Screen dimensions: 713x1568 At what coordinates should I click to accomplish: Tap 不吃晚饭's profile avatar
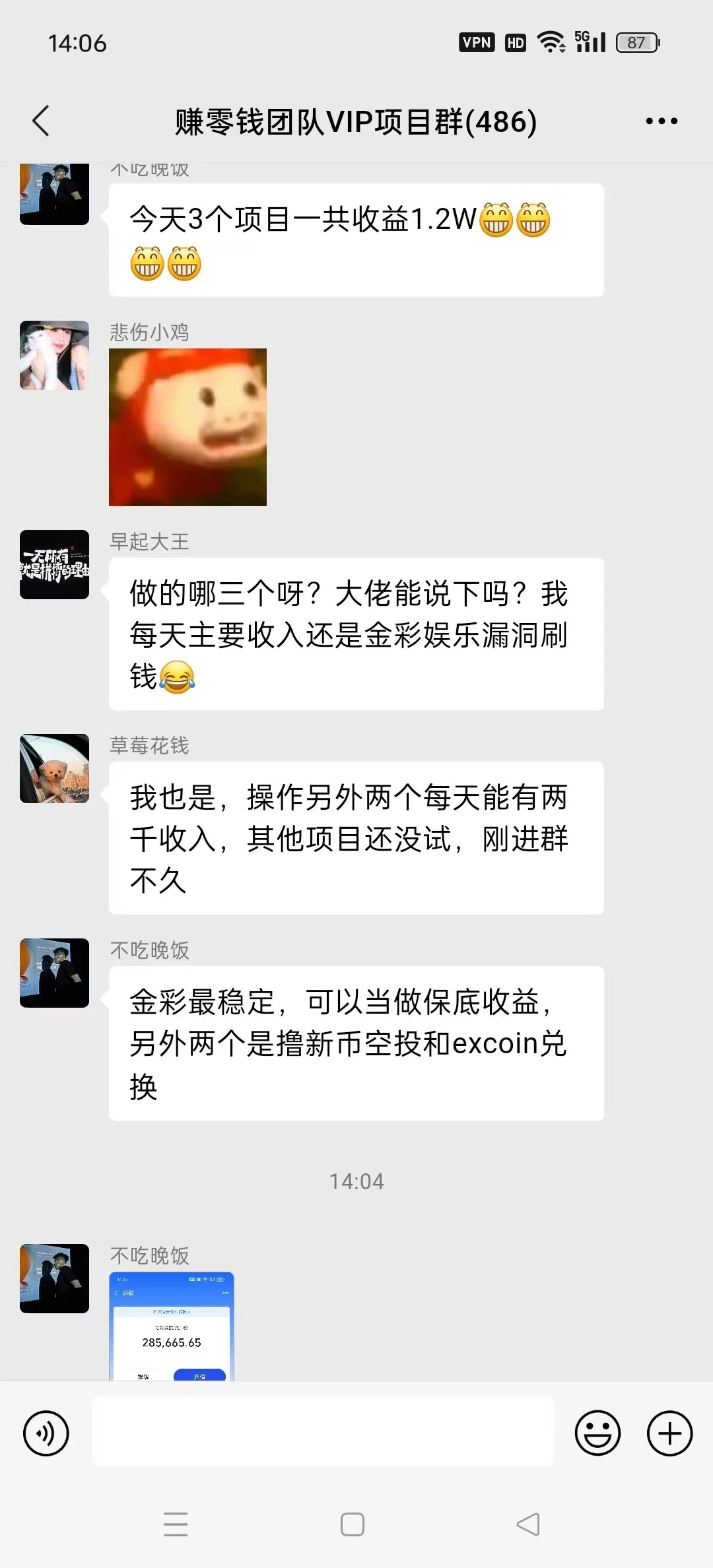point(54,973)
